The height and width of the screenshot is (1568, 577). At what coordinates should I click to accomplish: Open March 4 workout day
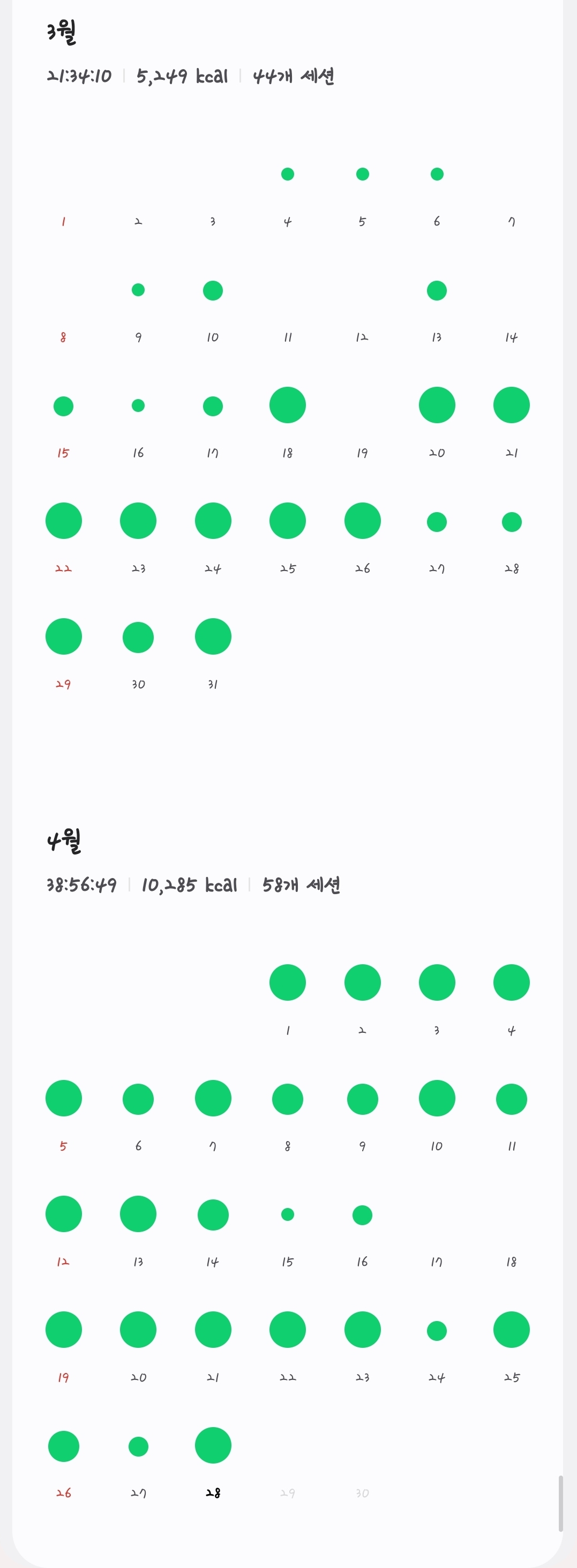coord(287,174)
